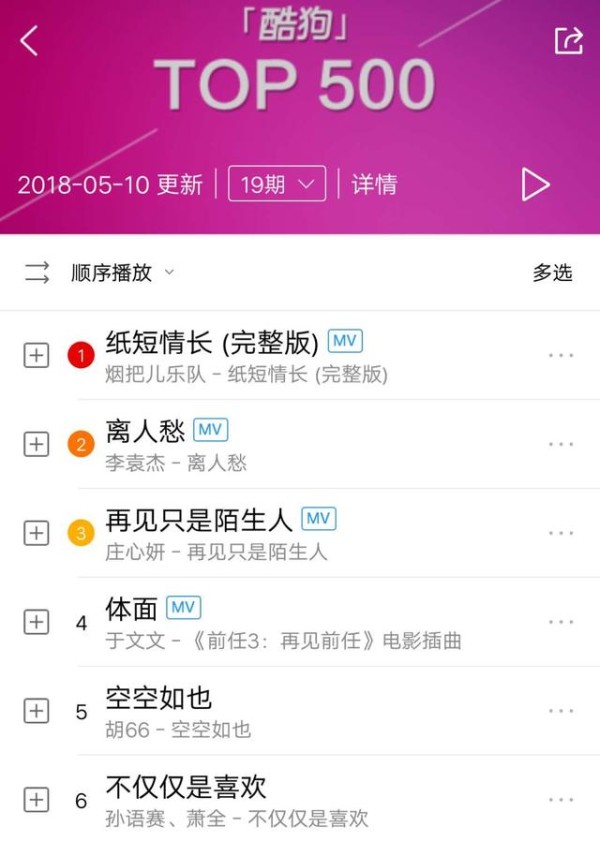Tap 多选 to select multiple songs
600x841 pixels.
click(x=552, y=272)
